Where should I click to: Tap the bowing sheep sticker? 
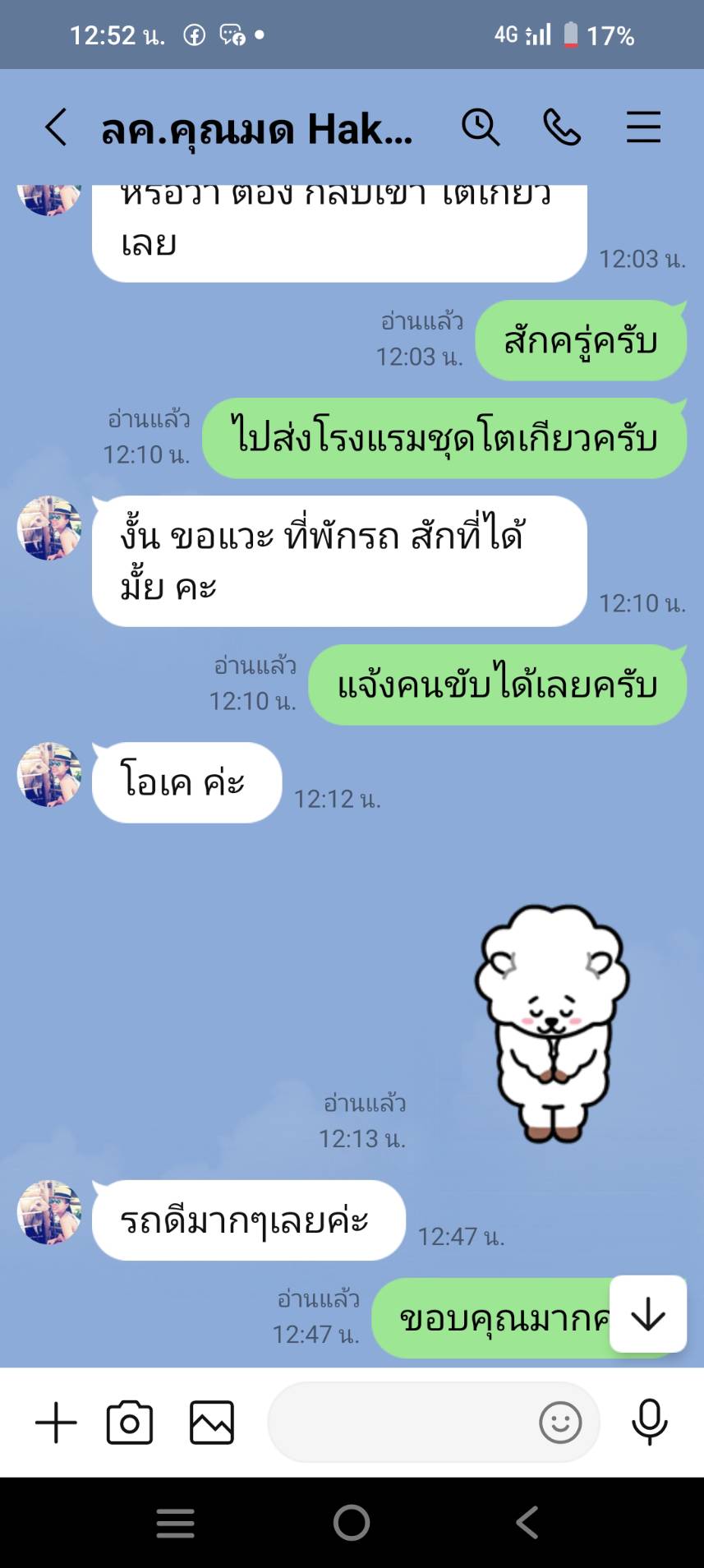(x=552, y=1023)
